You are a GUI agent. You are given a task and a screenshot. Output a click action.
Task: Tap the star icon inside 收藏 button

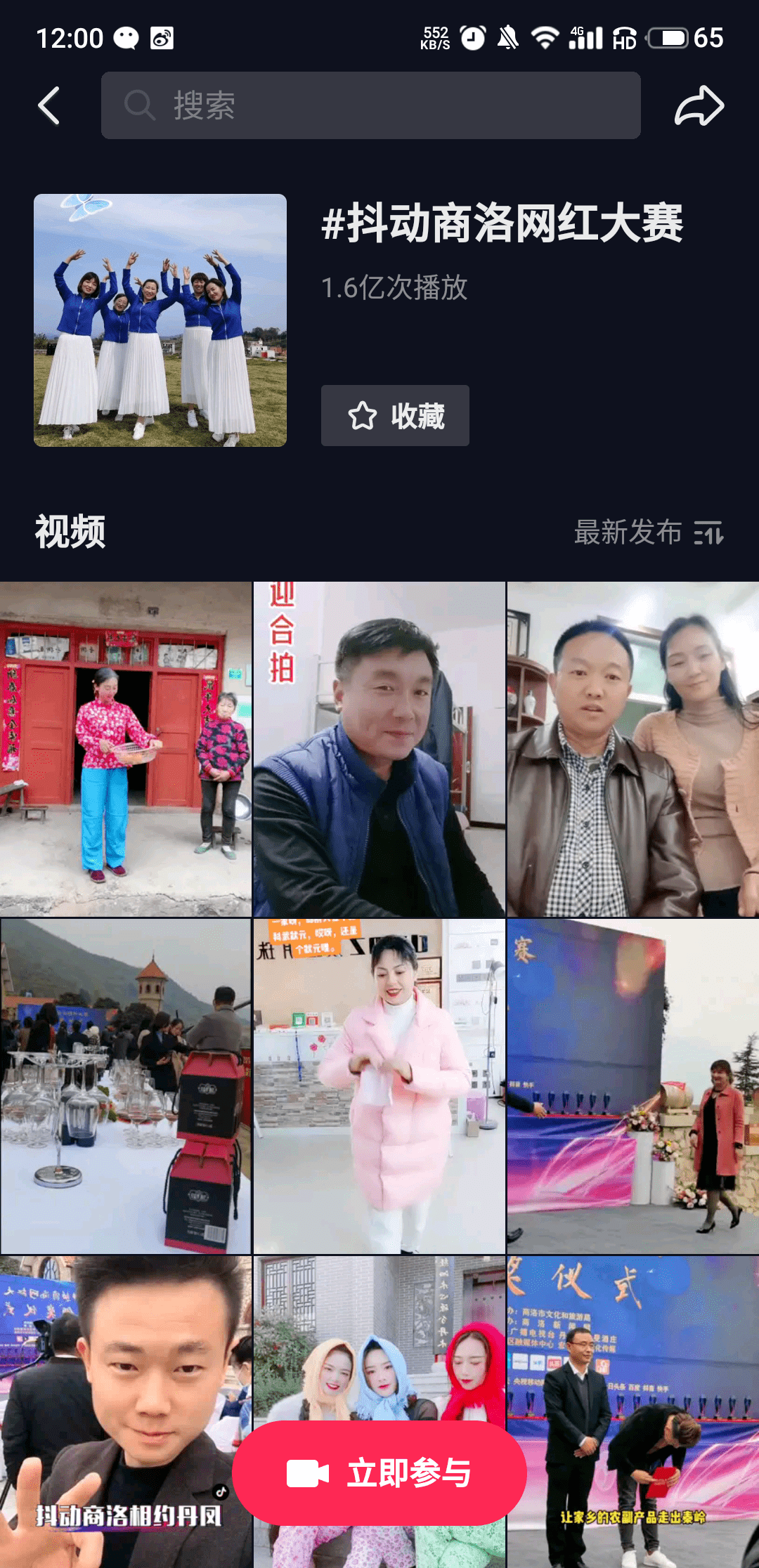361,415
